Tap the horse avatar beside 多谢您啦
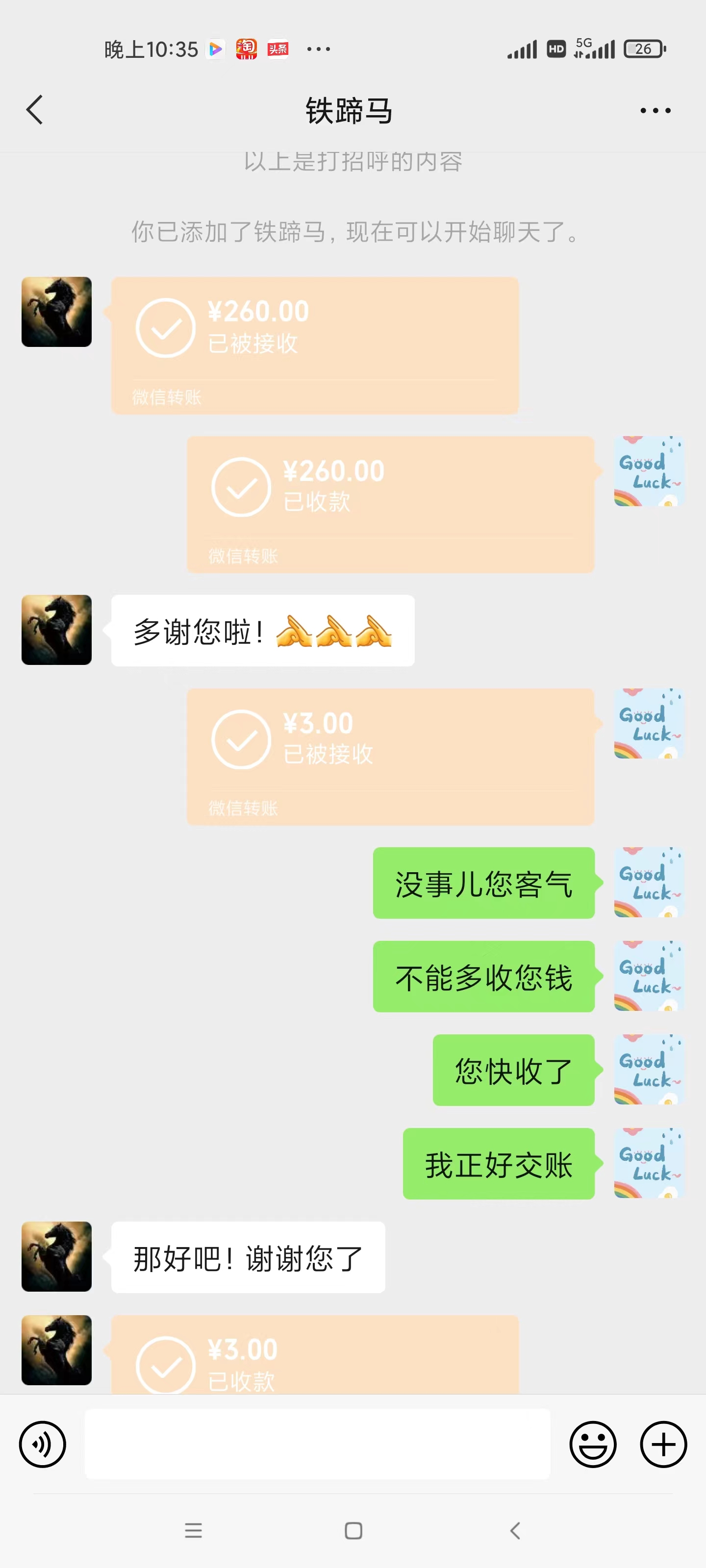The width and height of the screenshot is (706, 1568). pos(57,630)
